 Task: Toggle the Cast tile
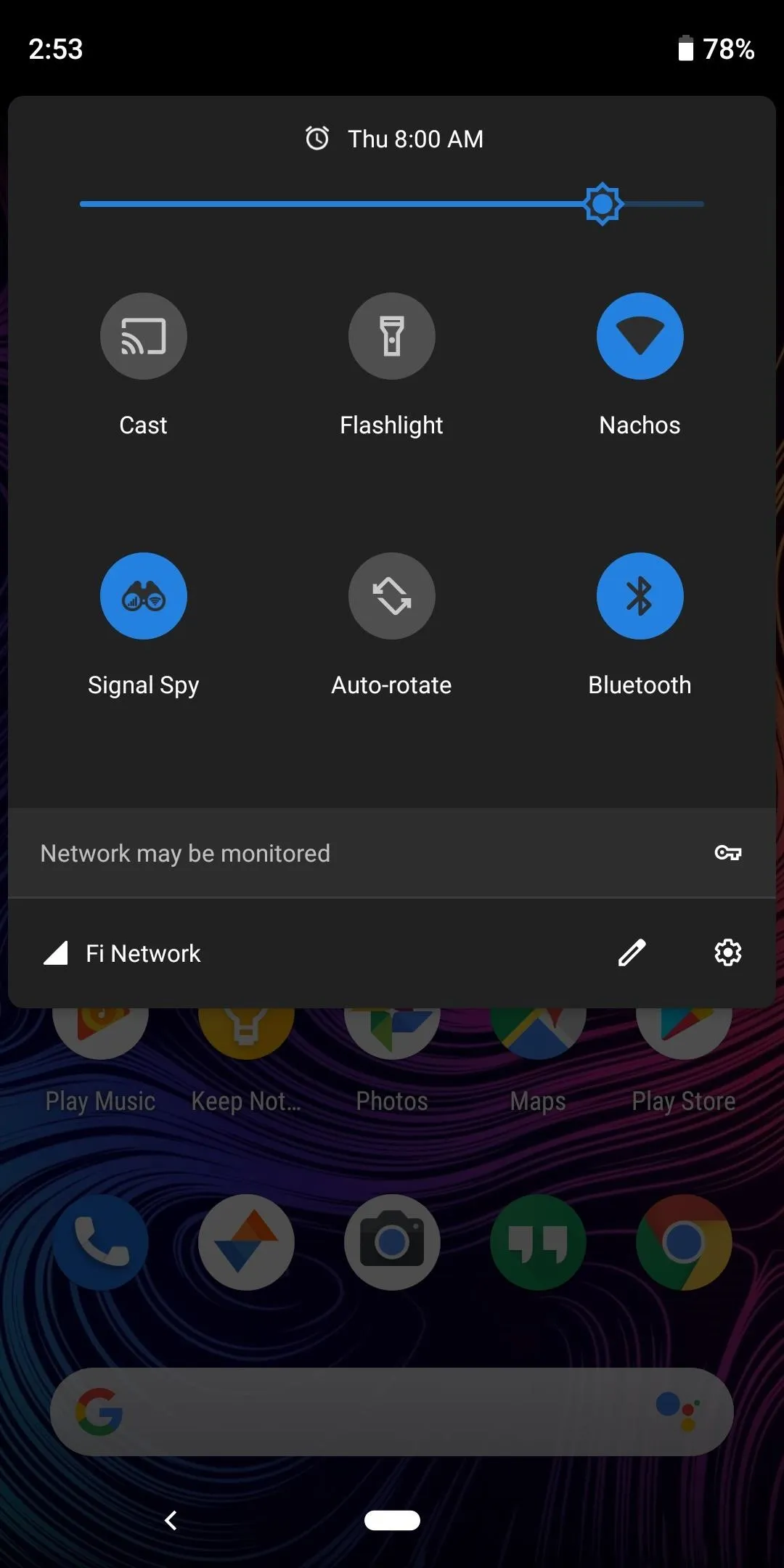(143, 336)
